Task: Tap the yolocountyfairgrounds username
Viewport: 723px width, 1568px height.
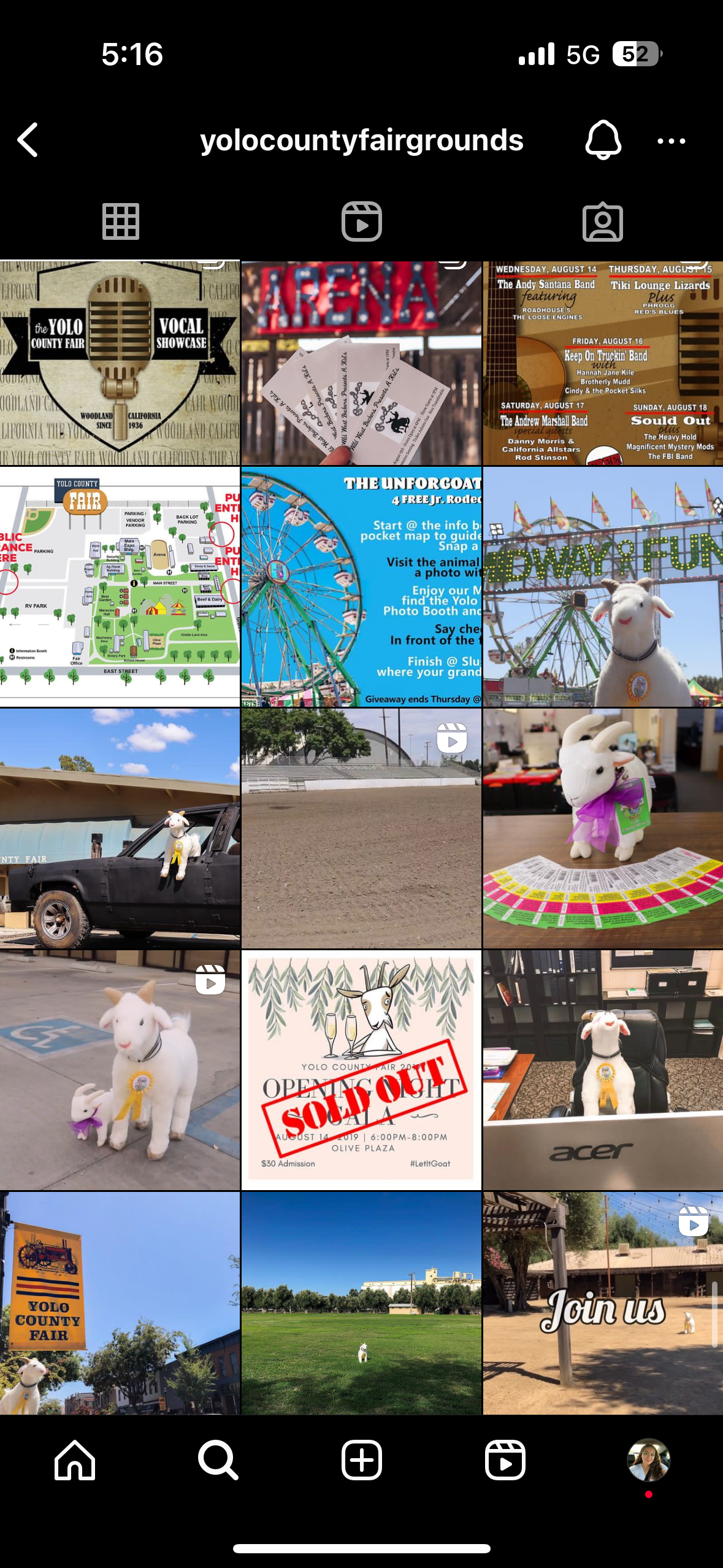Action: point(361,140)
